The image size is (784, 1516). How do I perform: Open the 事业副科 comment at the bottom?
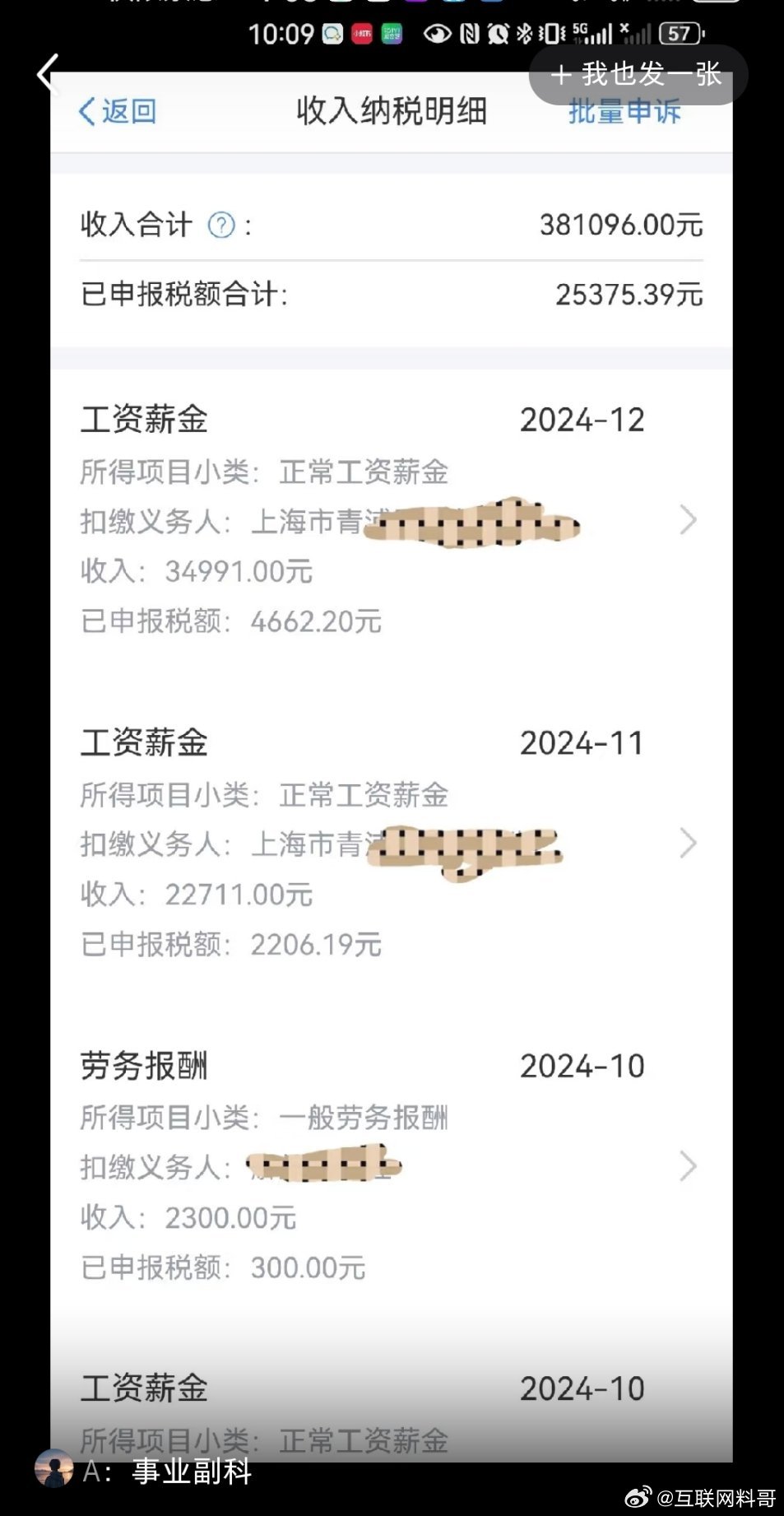pos(191,1470)
